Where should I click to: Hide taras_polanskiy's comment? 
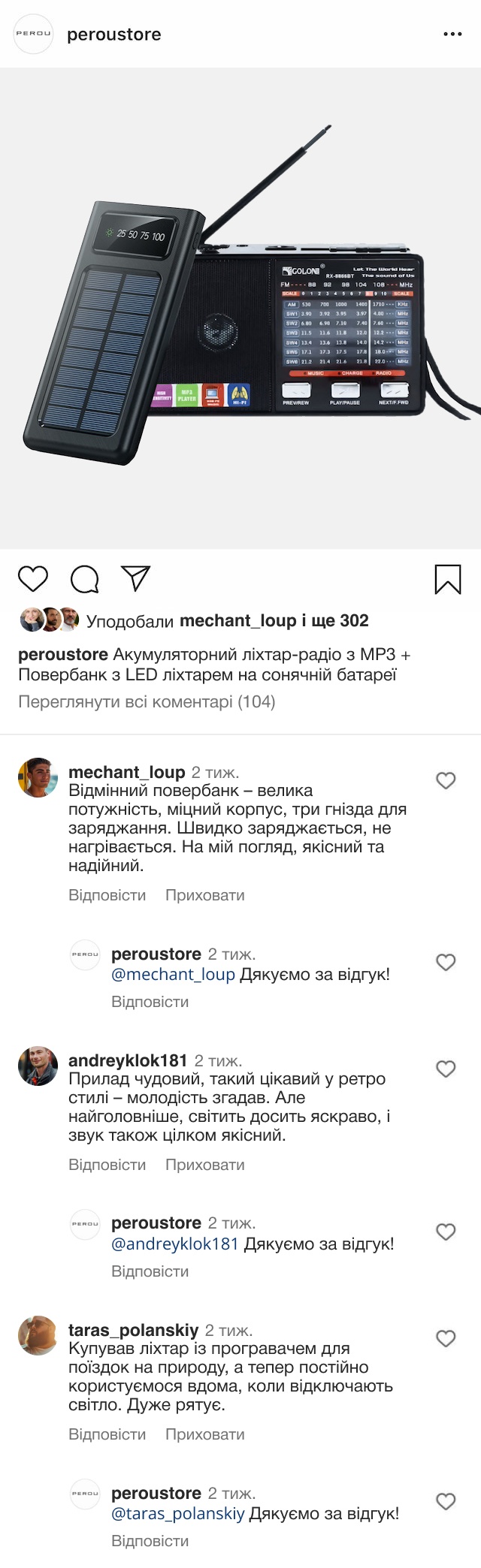pos(204,1434)
